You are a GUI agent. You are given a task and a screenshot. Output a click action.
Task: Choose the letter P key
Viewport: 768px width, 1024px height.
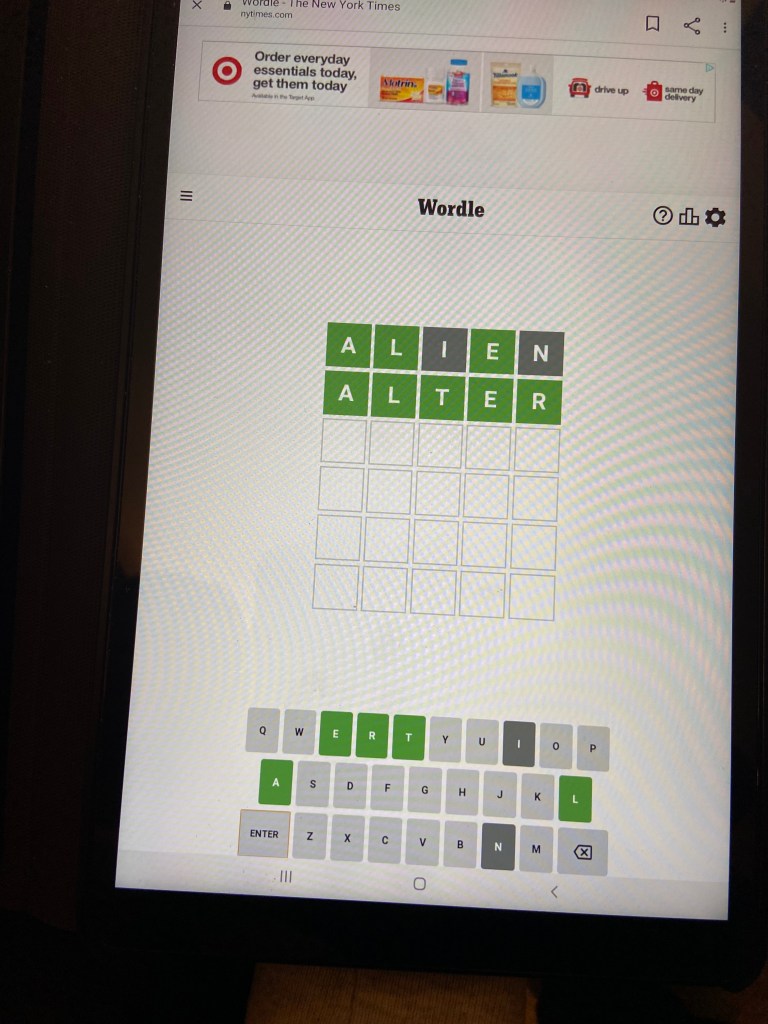coord(592,748)
